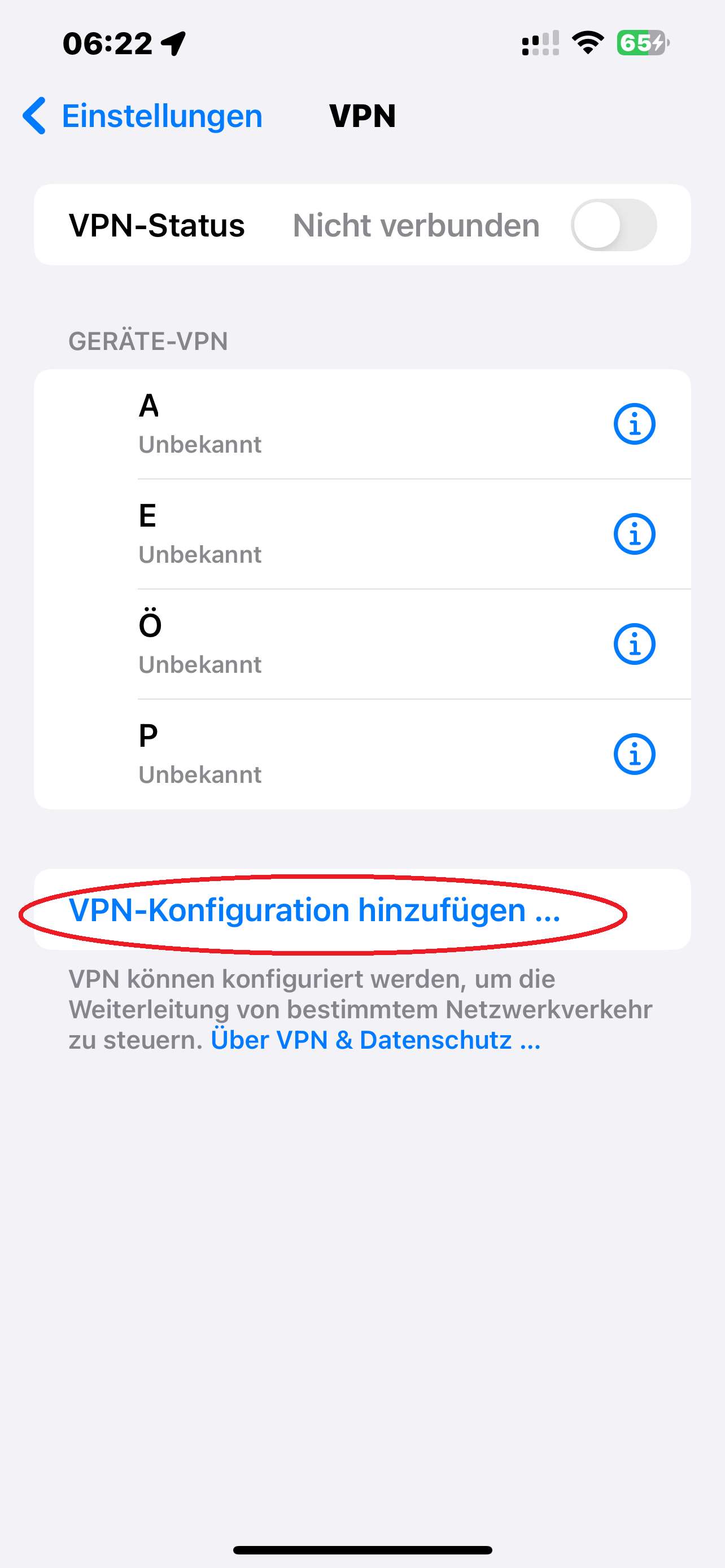
Task: Open info for VPN configuration Ö
Action: 634,644
